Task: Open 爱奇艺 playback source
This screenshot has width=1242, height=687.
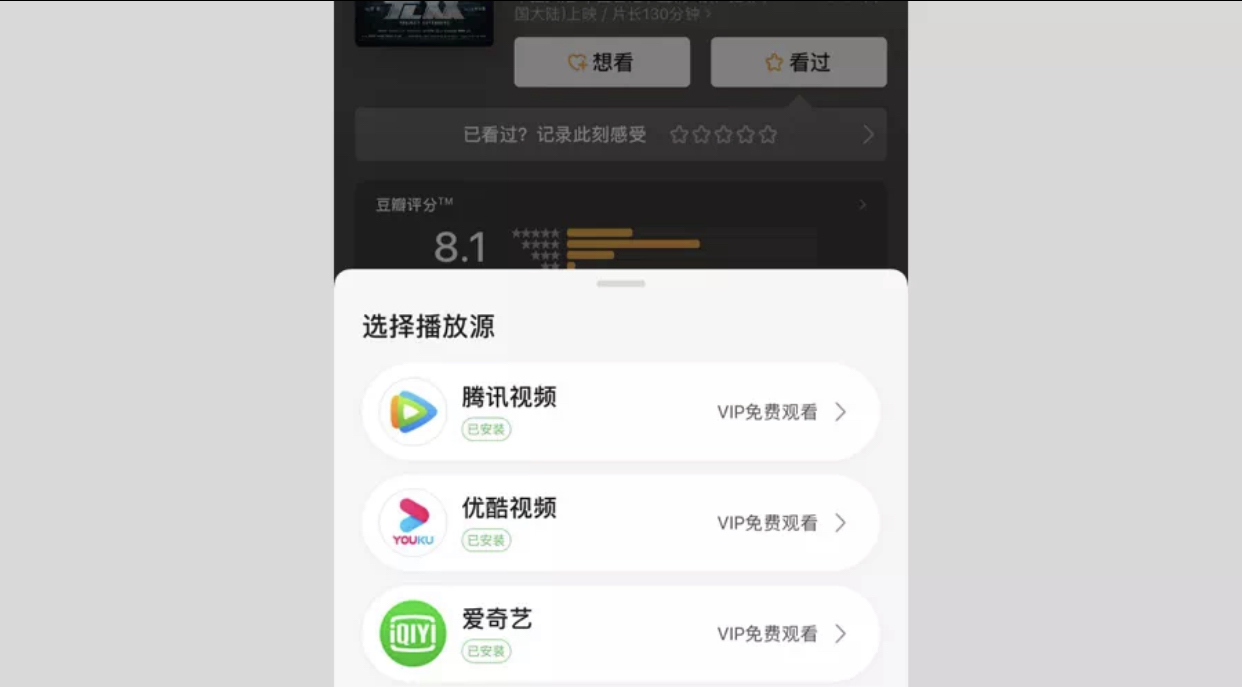Action: point(620,634)
